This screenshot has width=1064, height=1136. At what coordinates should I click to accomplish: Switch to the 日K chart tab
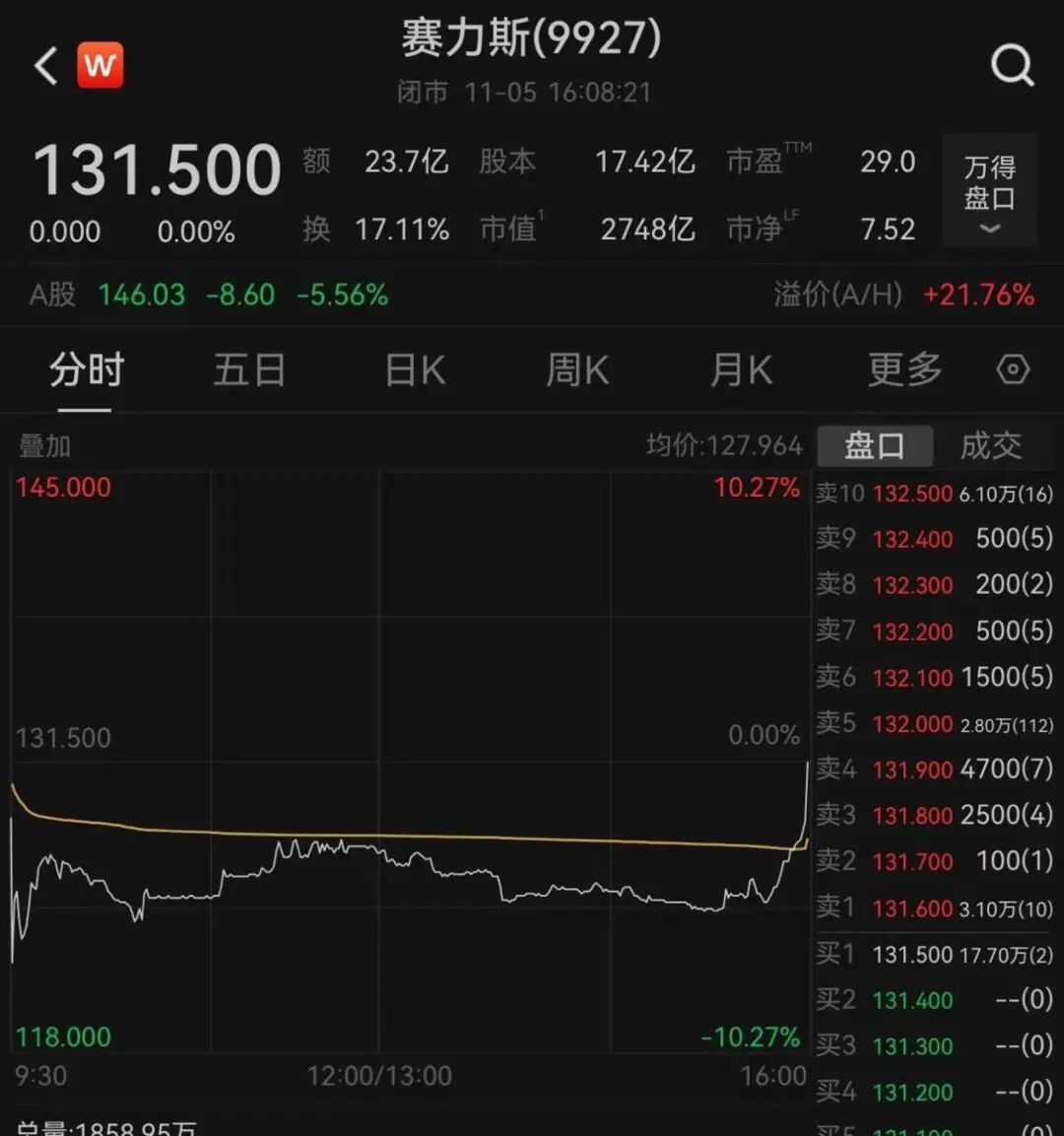pyautogui.click(x=415, y=371)
